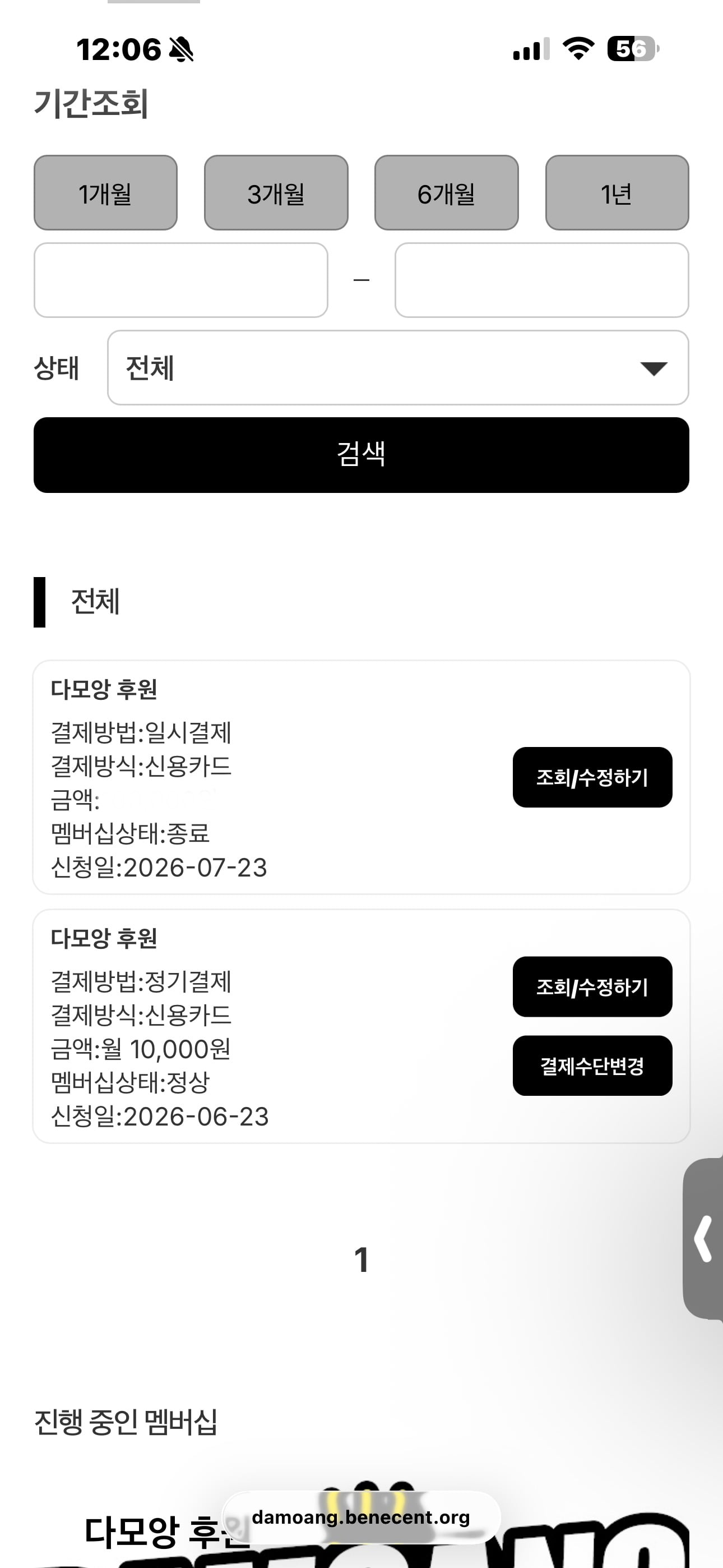
Task: Set the period to 6개월
Action: [x=447, y=193]
